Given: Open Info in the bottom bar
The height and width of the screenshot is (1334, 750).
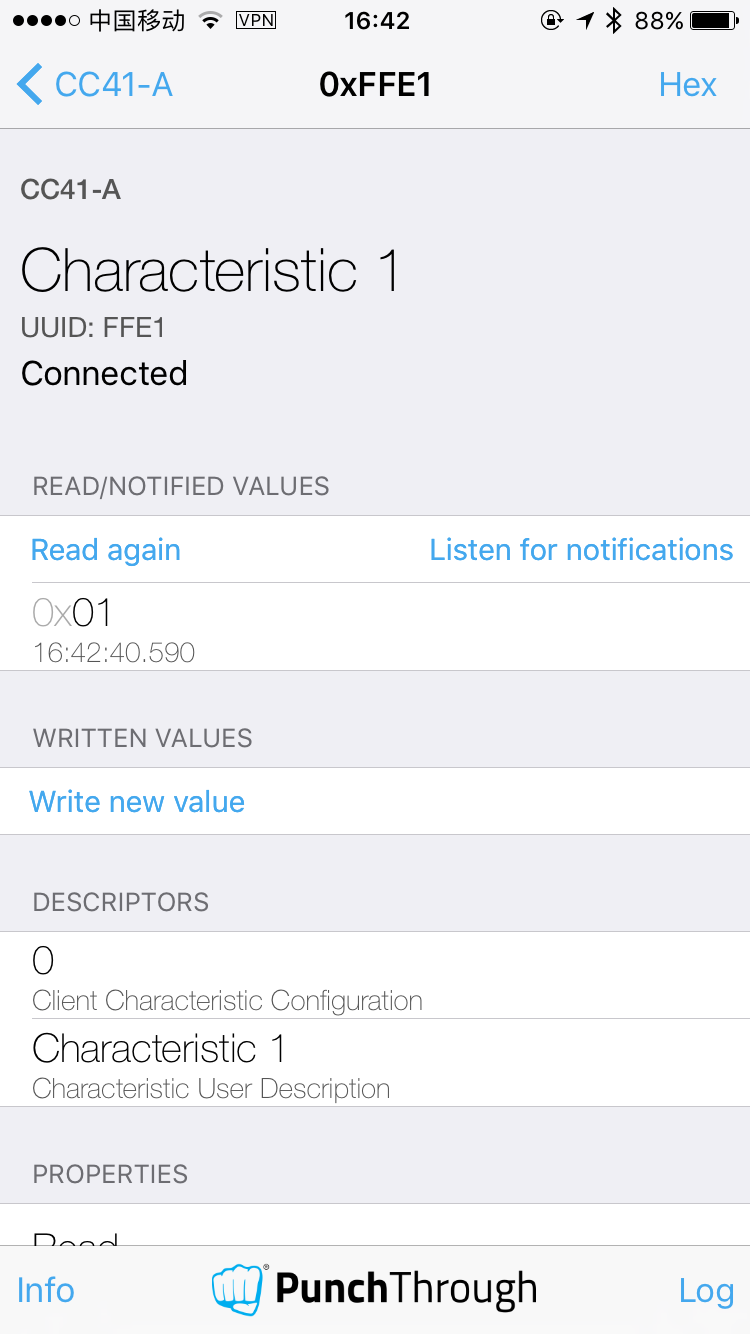Looking at the screenshot, I should [x=46, y=1290].
